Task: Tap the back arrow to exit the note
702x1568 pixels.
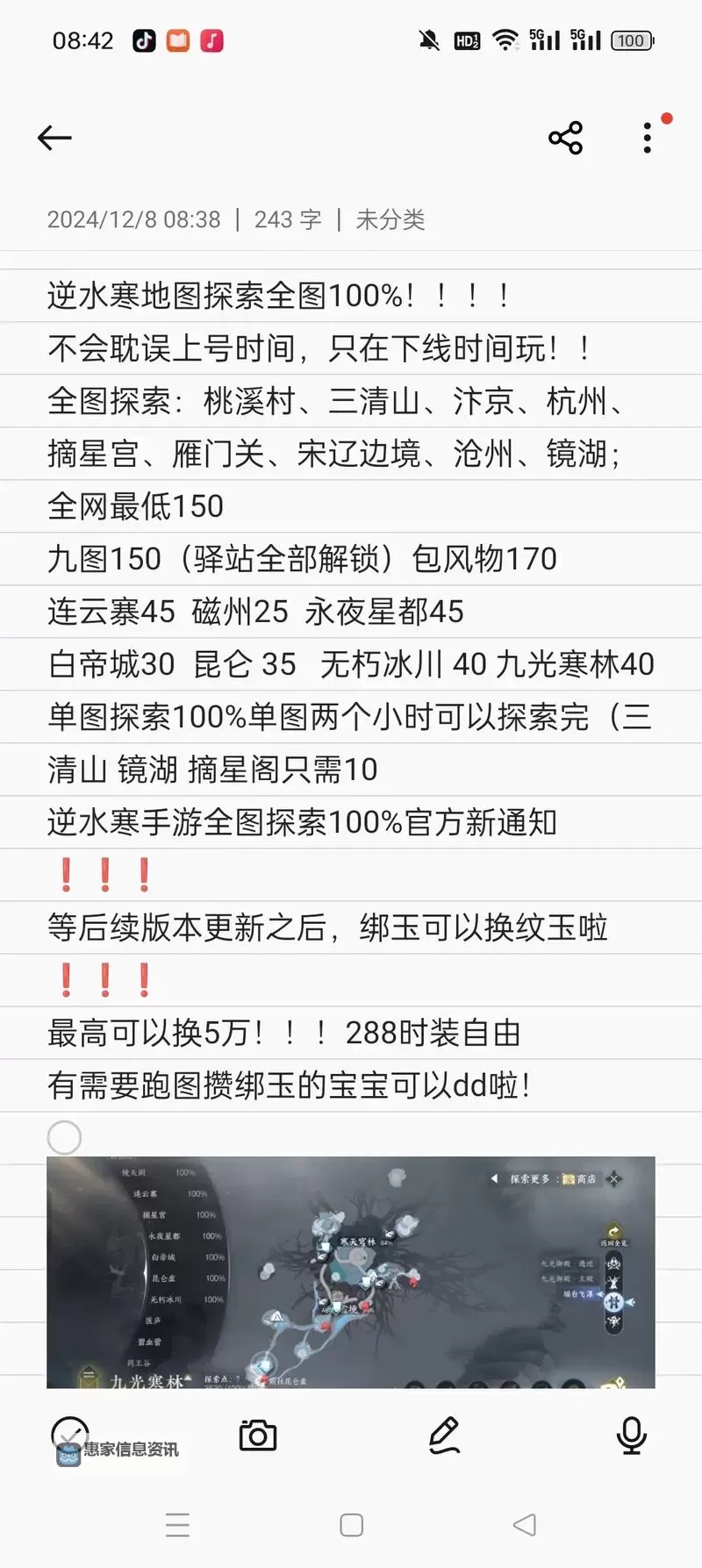Action: coord(54,137)
